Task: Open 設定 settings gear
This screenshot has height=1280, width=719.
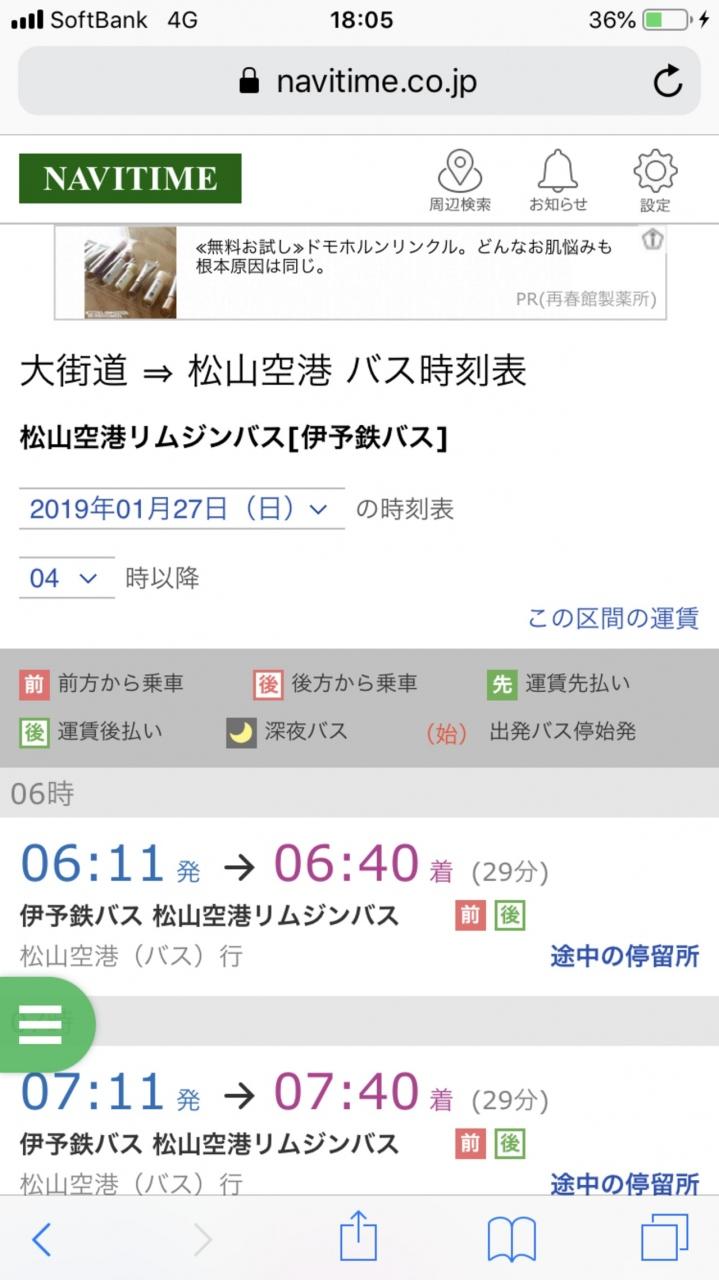Action: pyautogui.click(x=655, y=181)
